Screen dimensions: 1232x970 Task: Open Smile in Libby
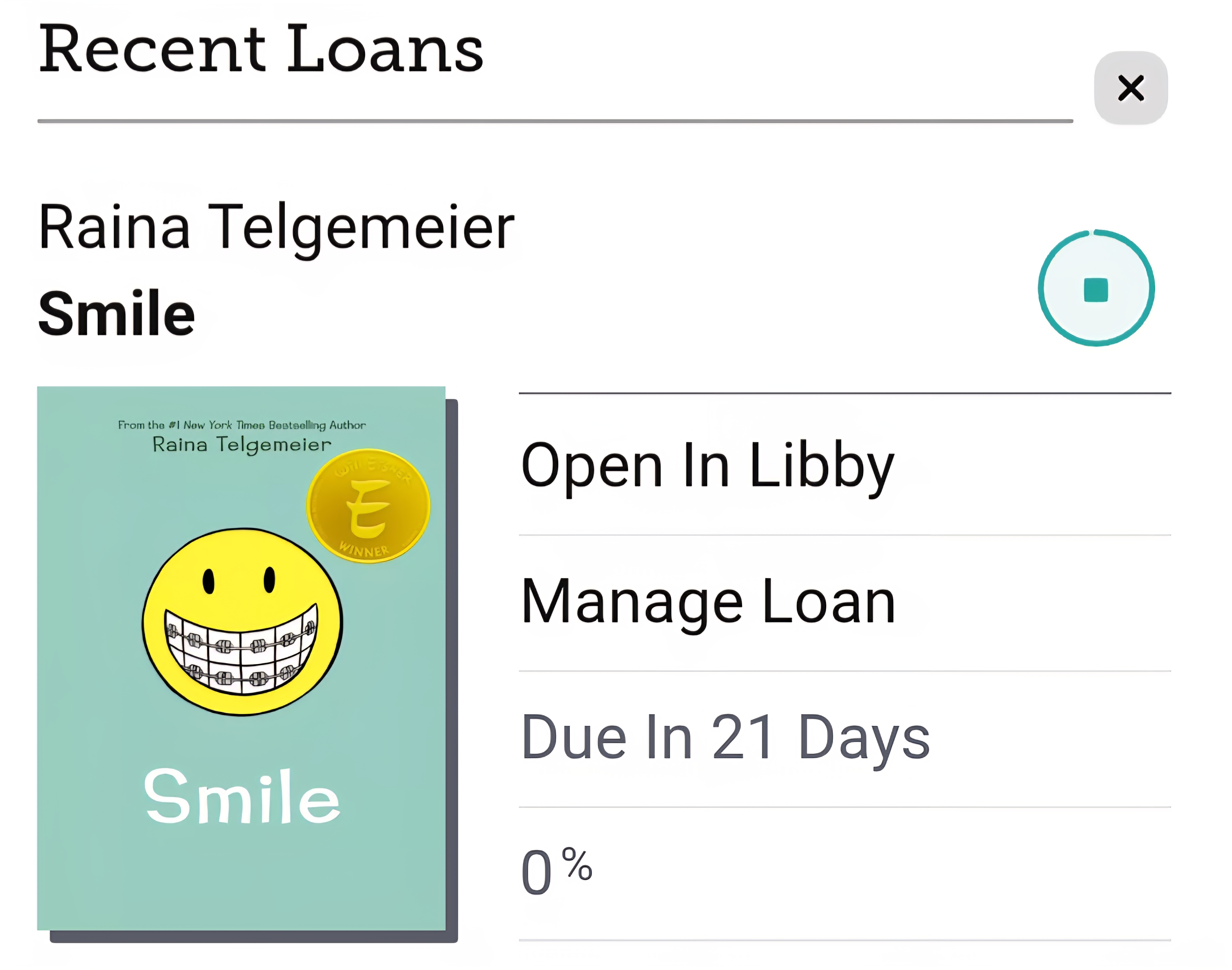707,466
